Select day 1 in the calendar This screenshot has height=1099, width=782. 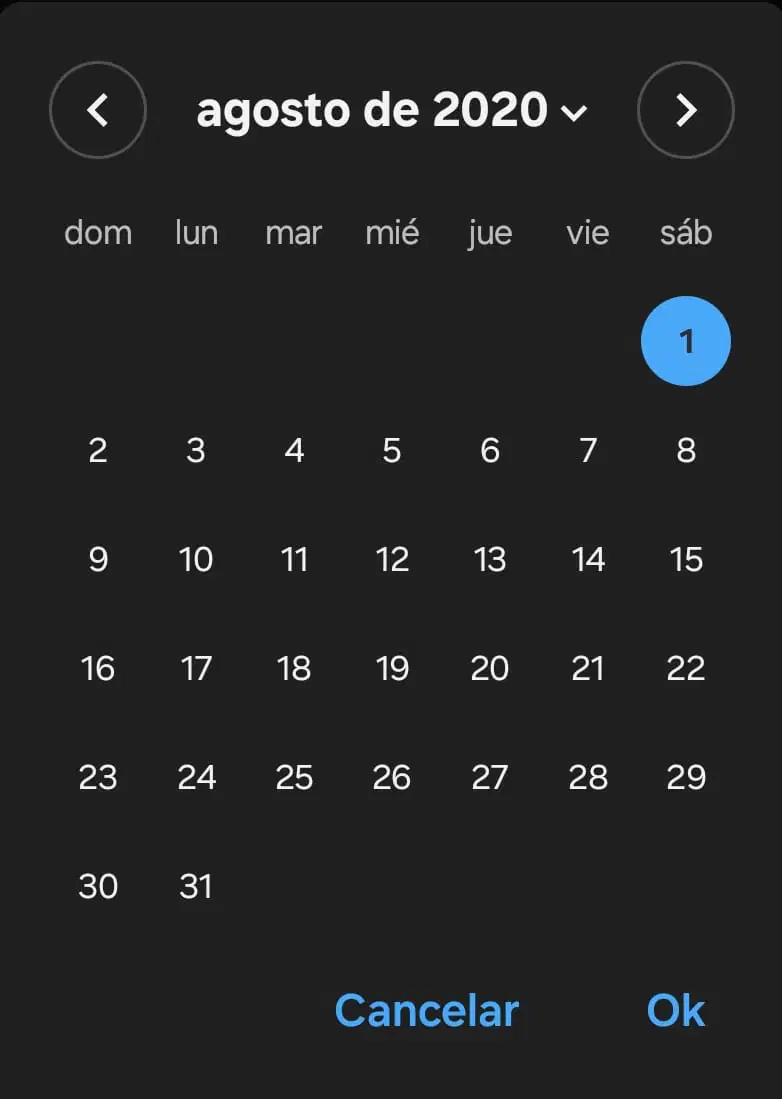[686, 341]
